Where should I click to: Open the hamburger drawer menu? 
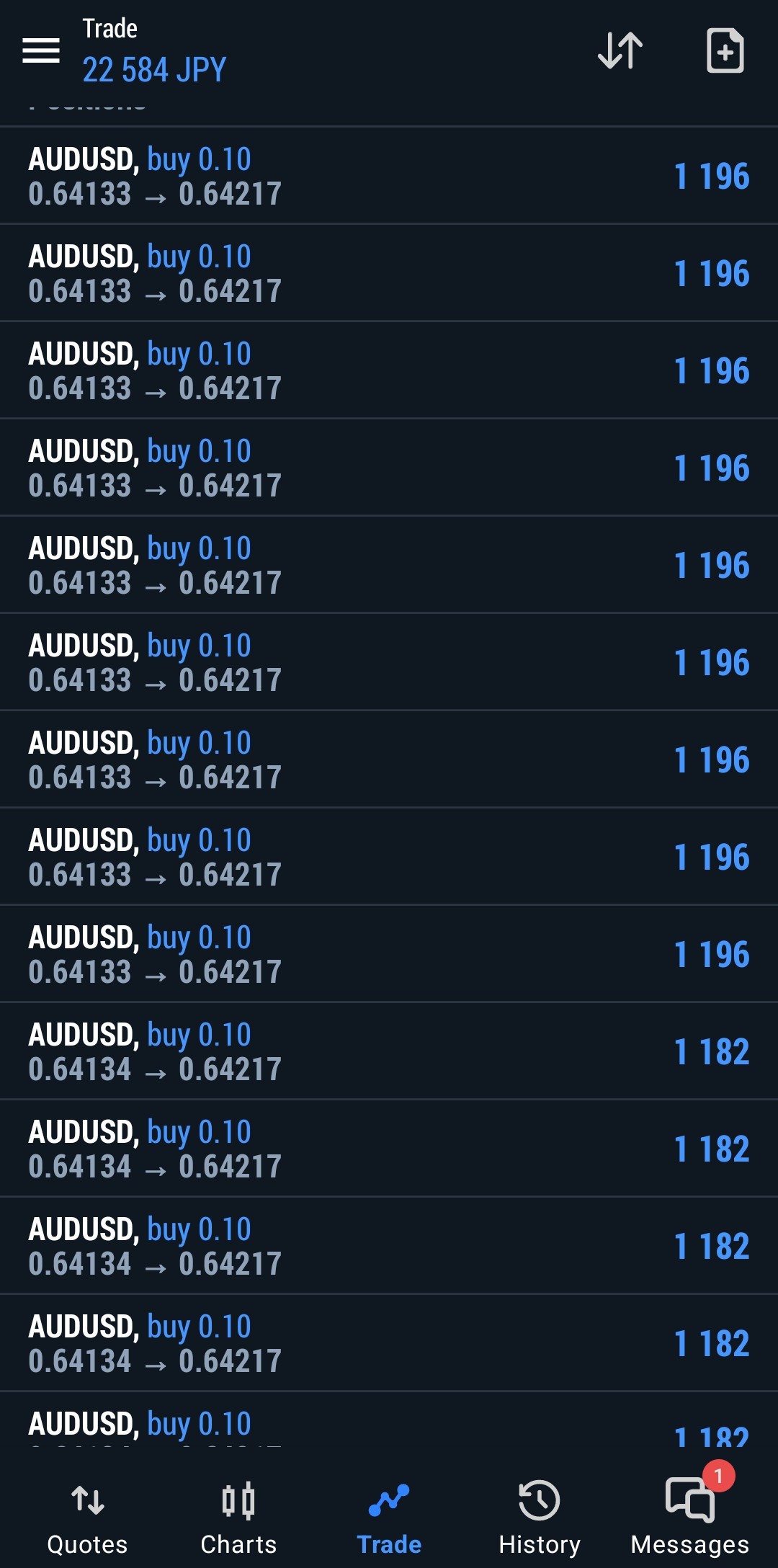(x=41, y=50)
